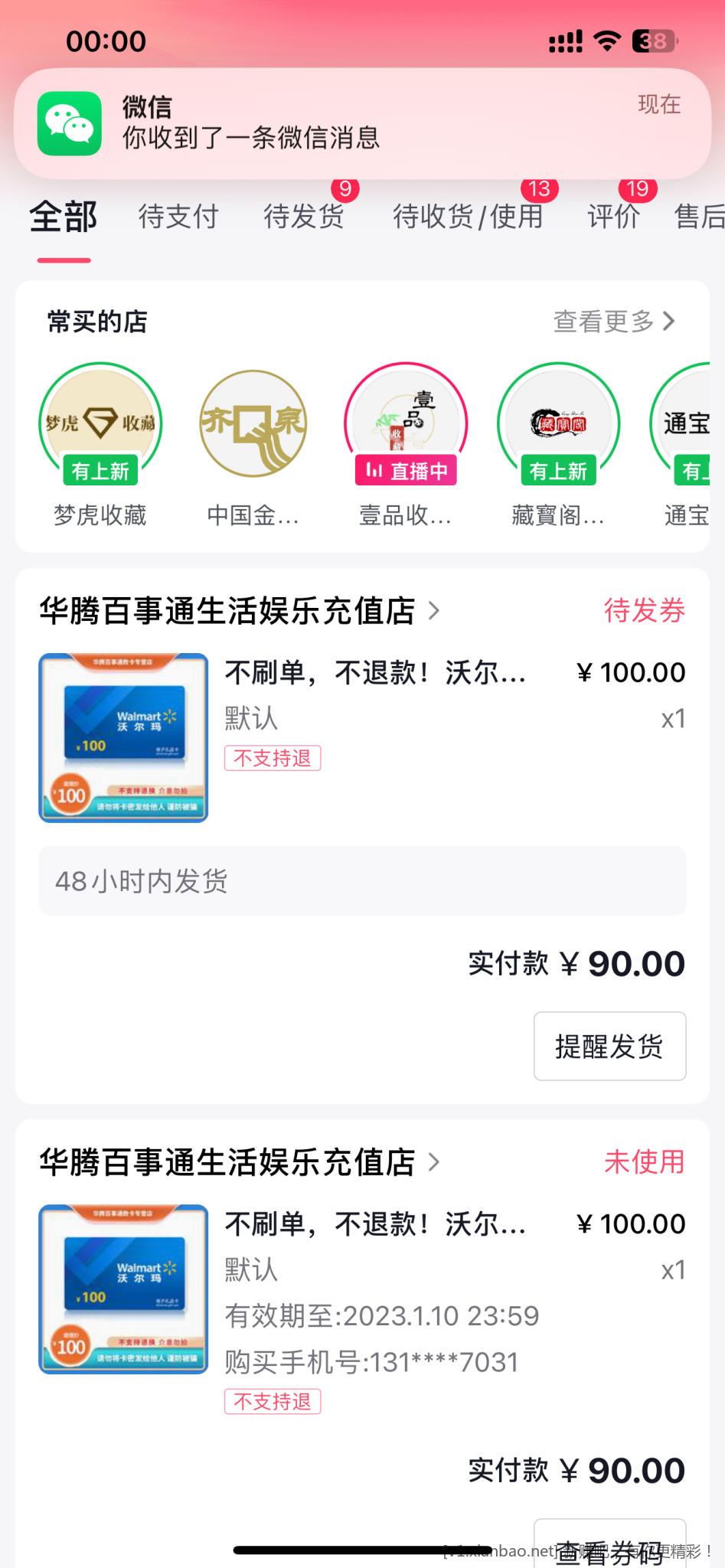
Task: Open the 藏寶阁 shop
Action: pyautogui.click(x=558, y=425)
